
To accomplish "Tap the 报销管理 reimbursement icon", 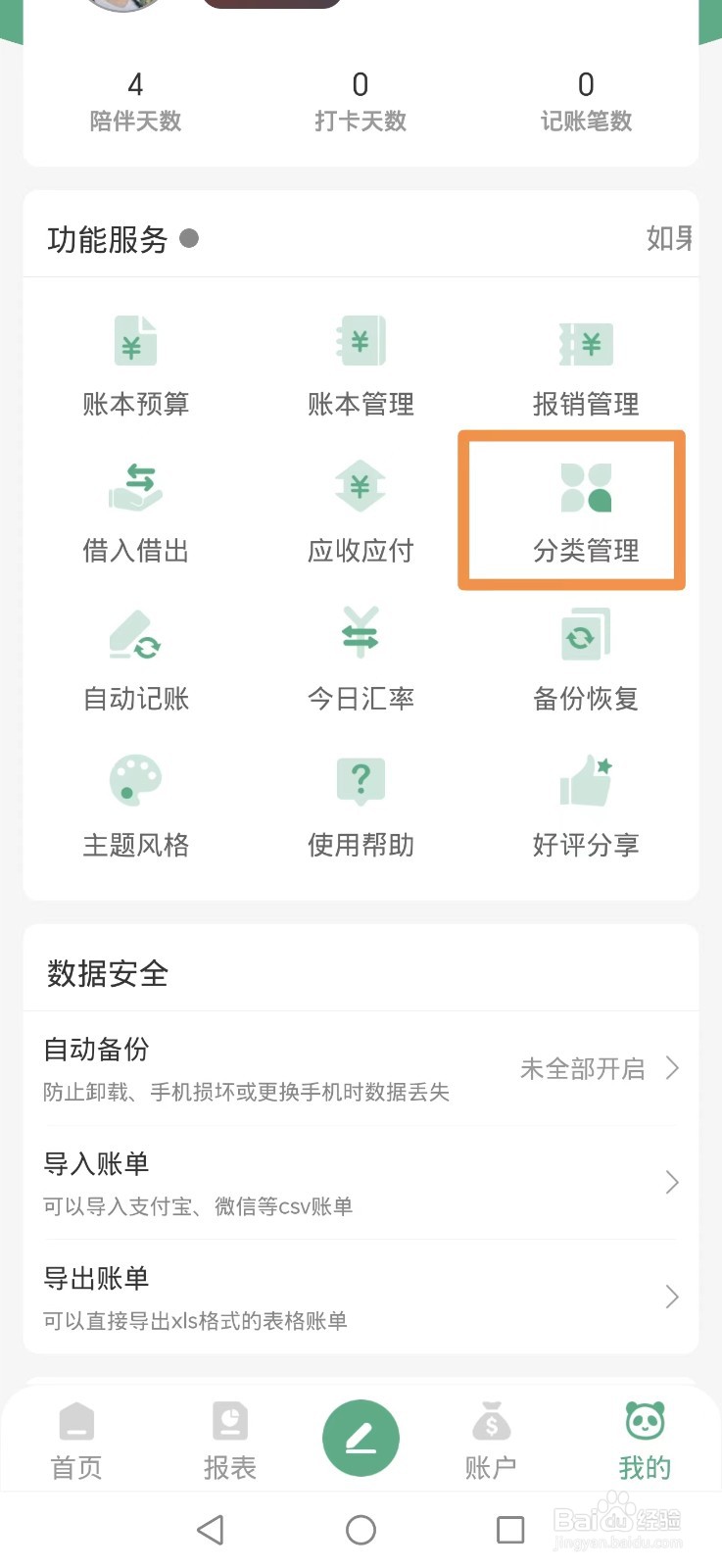I will tap(585, 363).
